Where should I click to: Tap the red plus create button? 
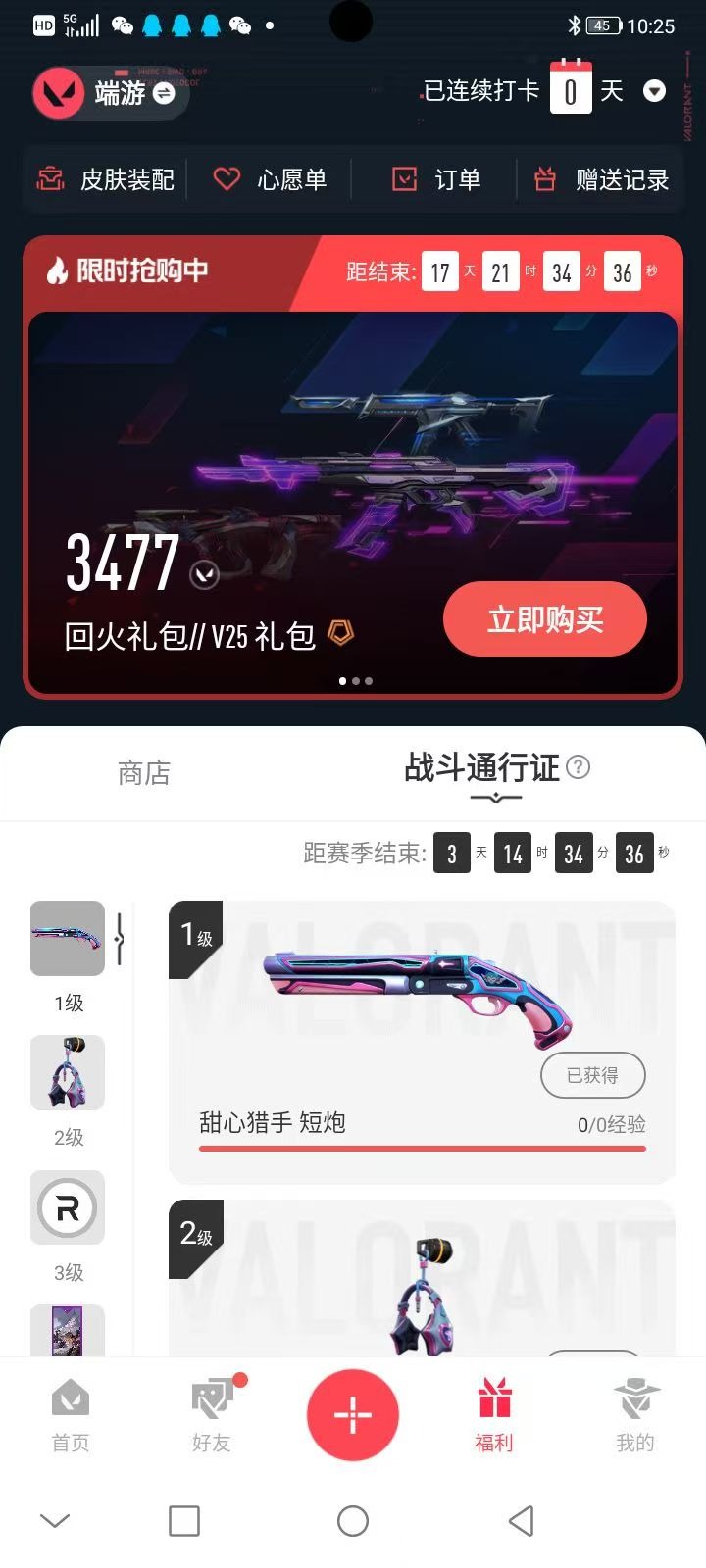(353, 1415)
